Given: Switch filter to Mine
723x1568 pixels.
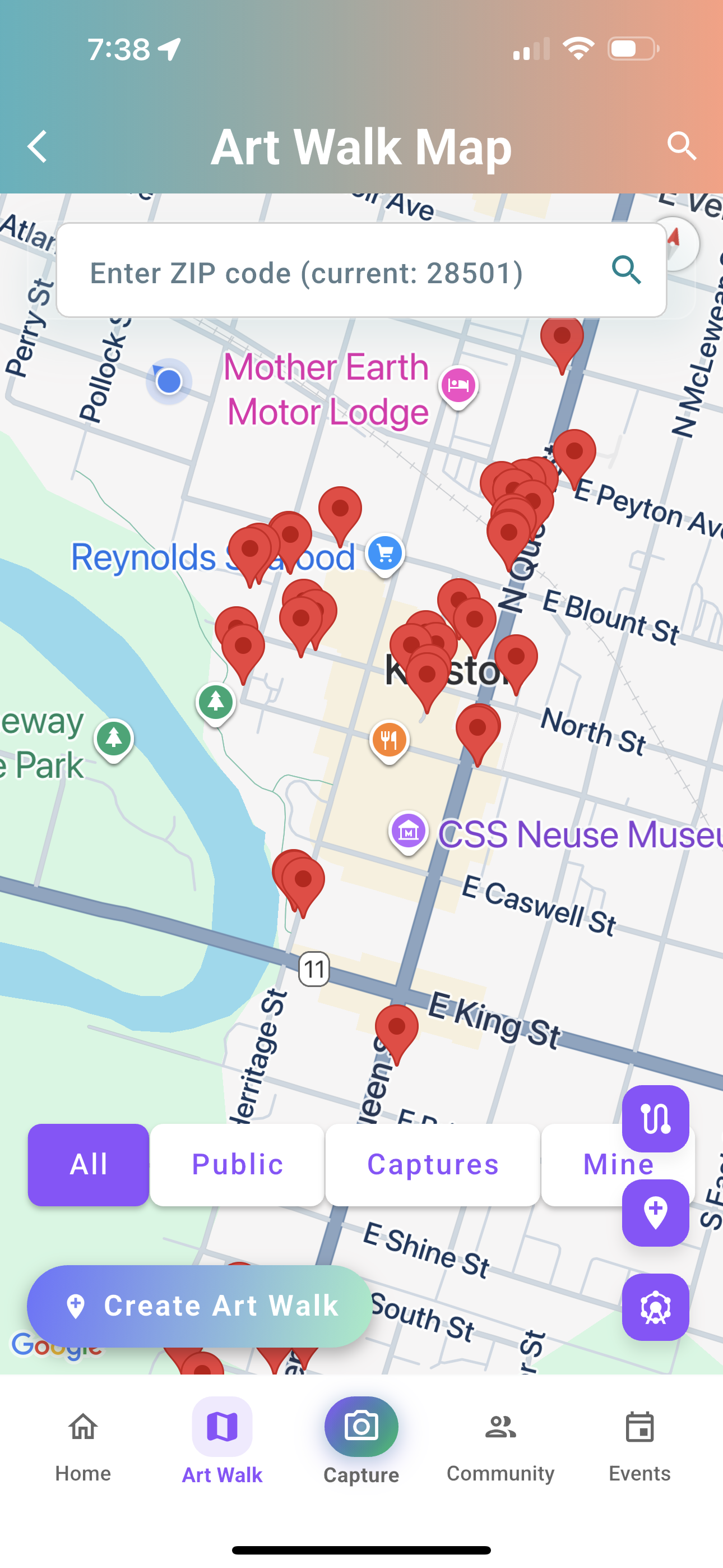Looking at the screenshot, I should click(x=617, y=1163).
